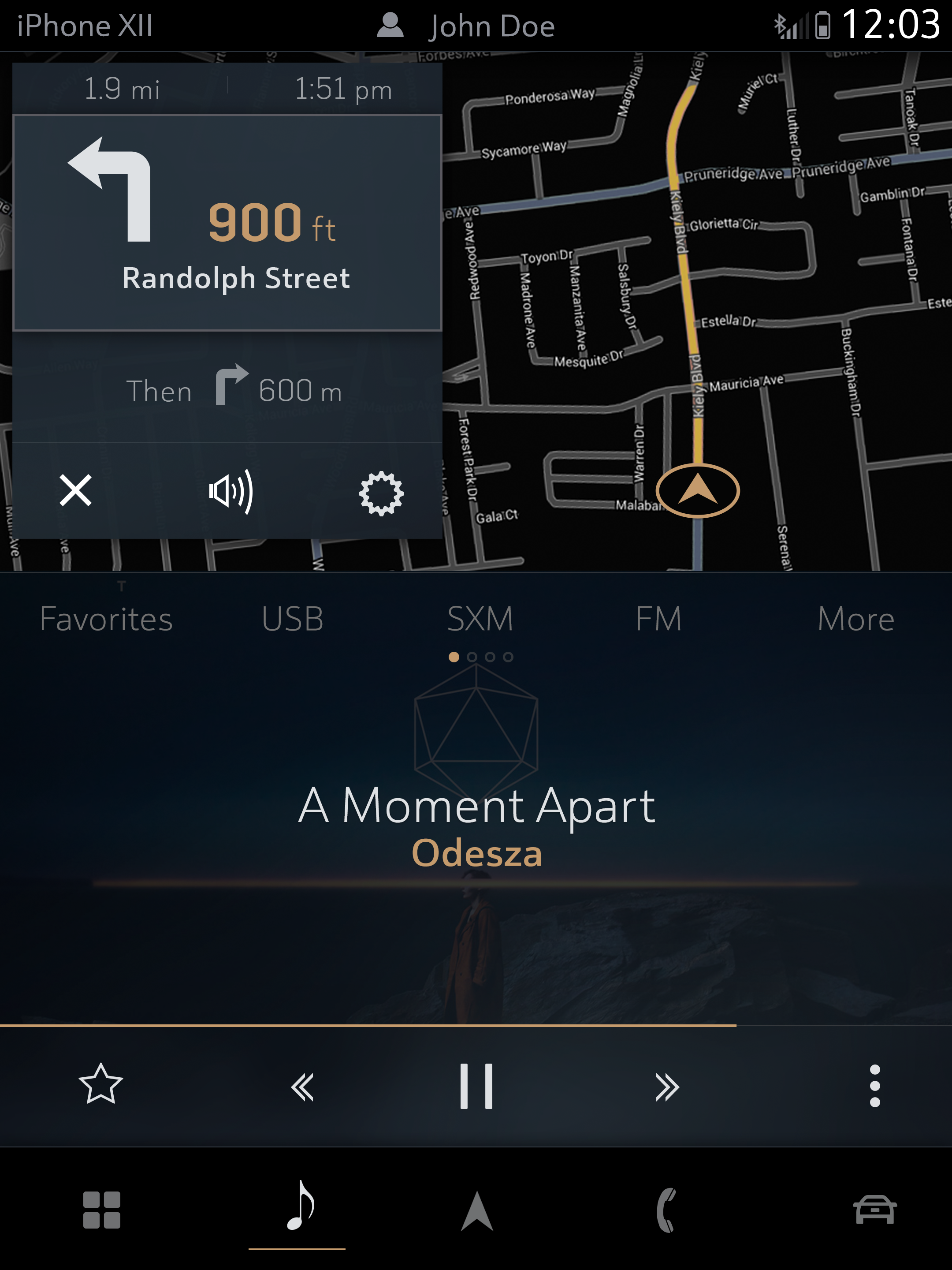Close the navigation guidance panel

[75, 490]
